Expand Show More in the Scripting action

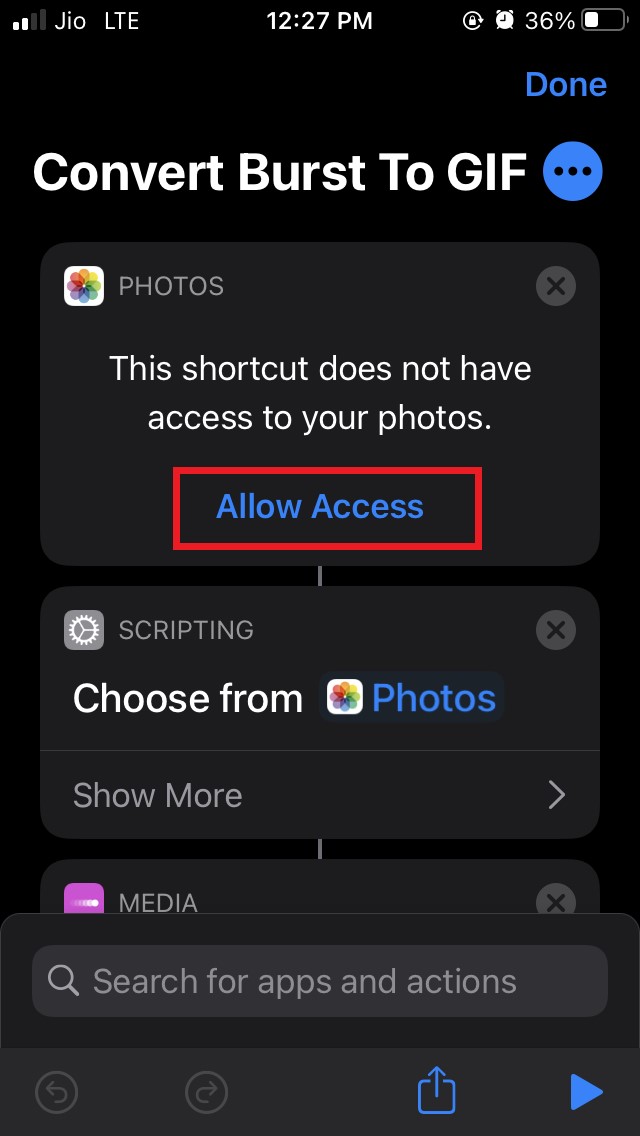pyautogui.click(x=320, y=795)
